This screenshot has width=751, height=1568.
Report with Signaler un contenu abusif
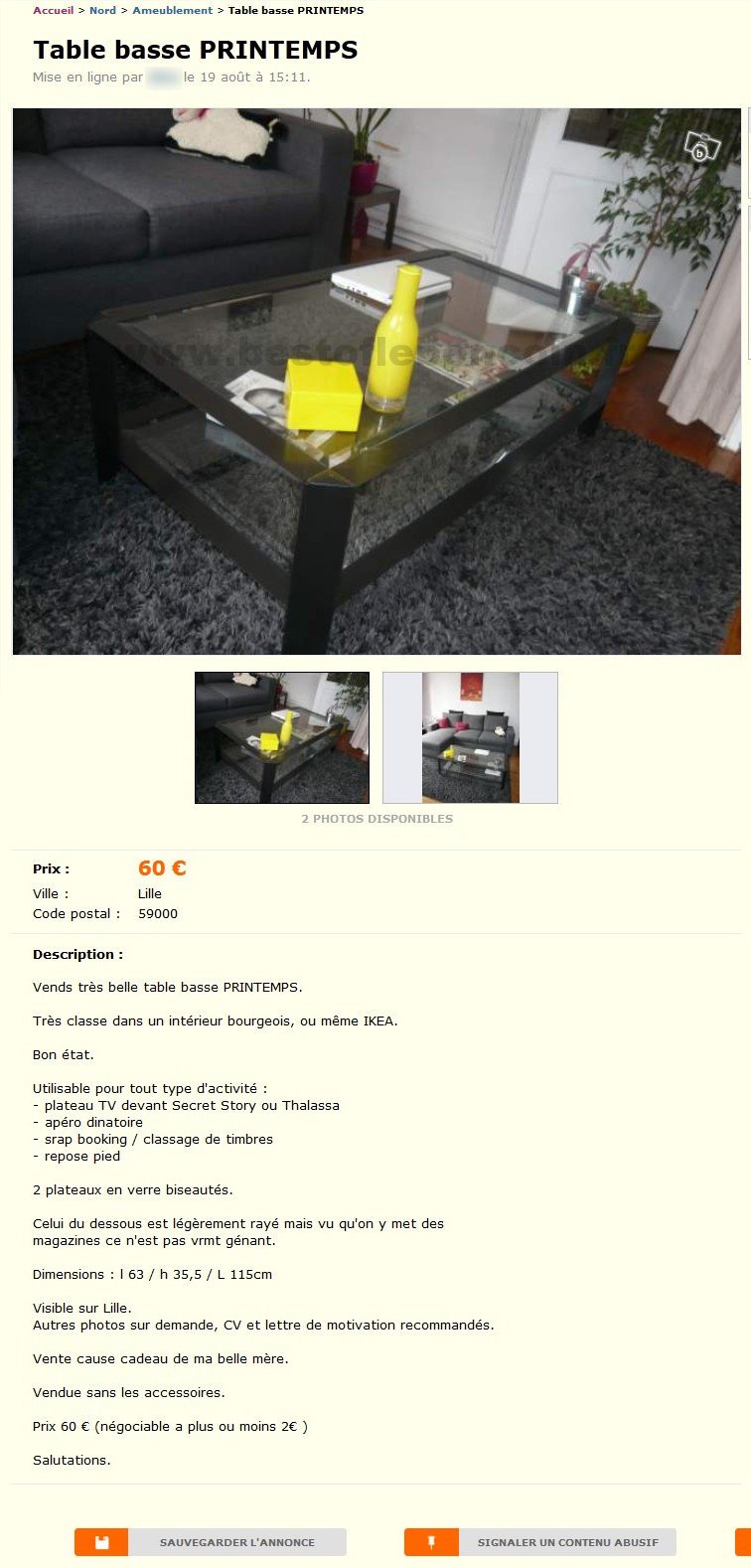click(540, 1542)
